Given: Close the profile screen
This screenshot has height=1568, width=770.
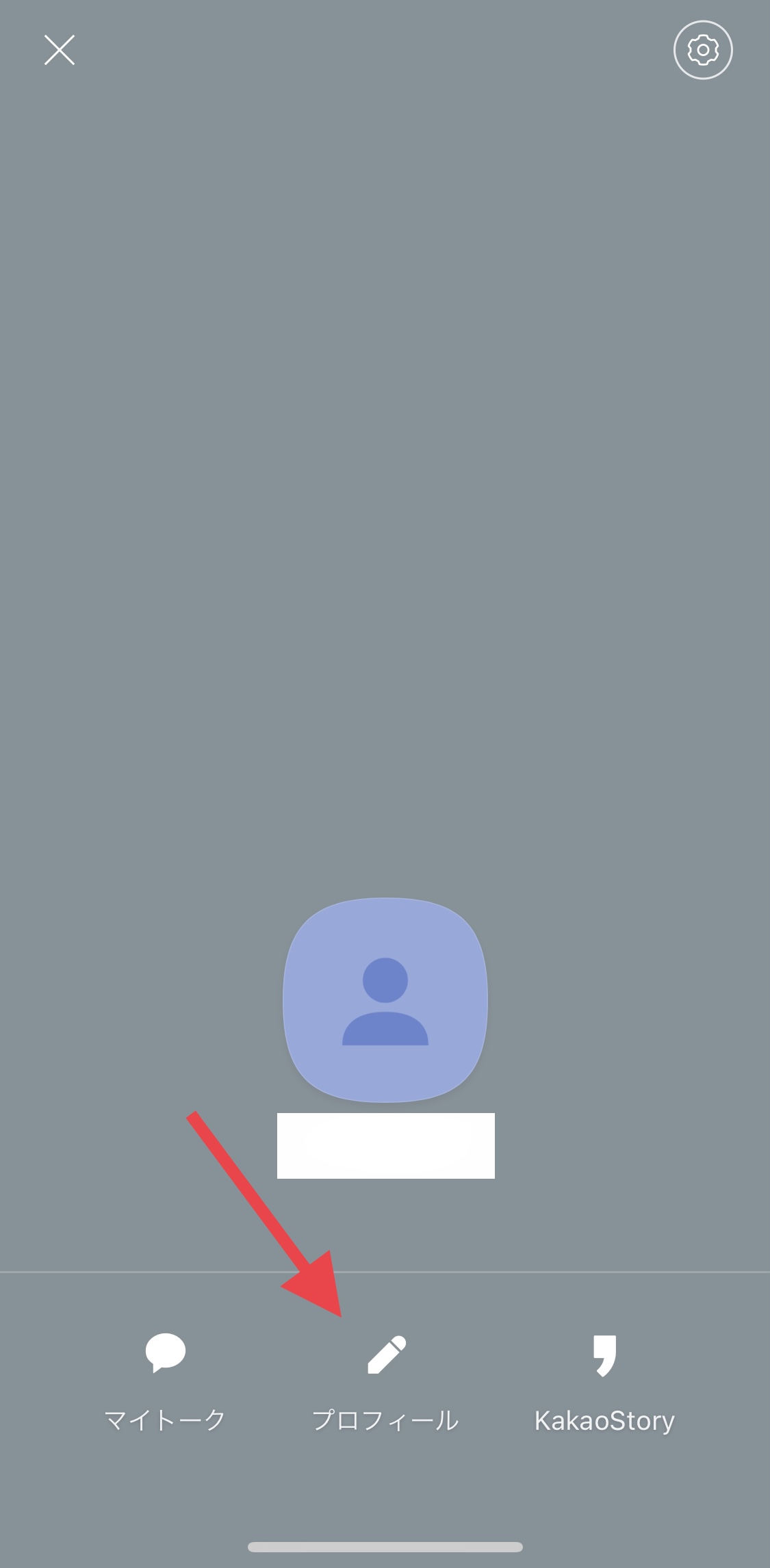Looking at the screenshot, I should coord(60,50).
